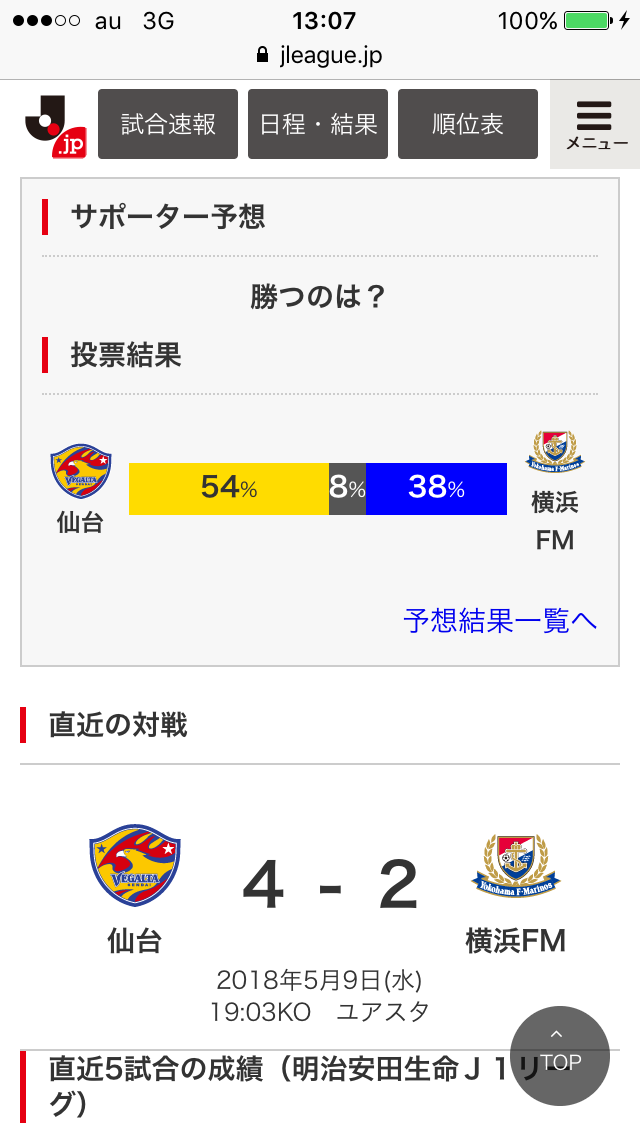
Task: Open 試合速報 live match updates
Action: [x=168, y=125]
